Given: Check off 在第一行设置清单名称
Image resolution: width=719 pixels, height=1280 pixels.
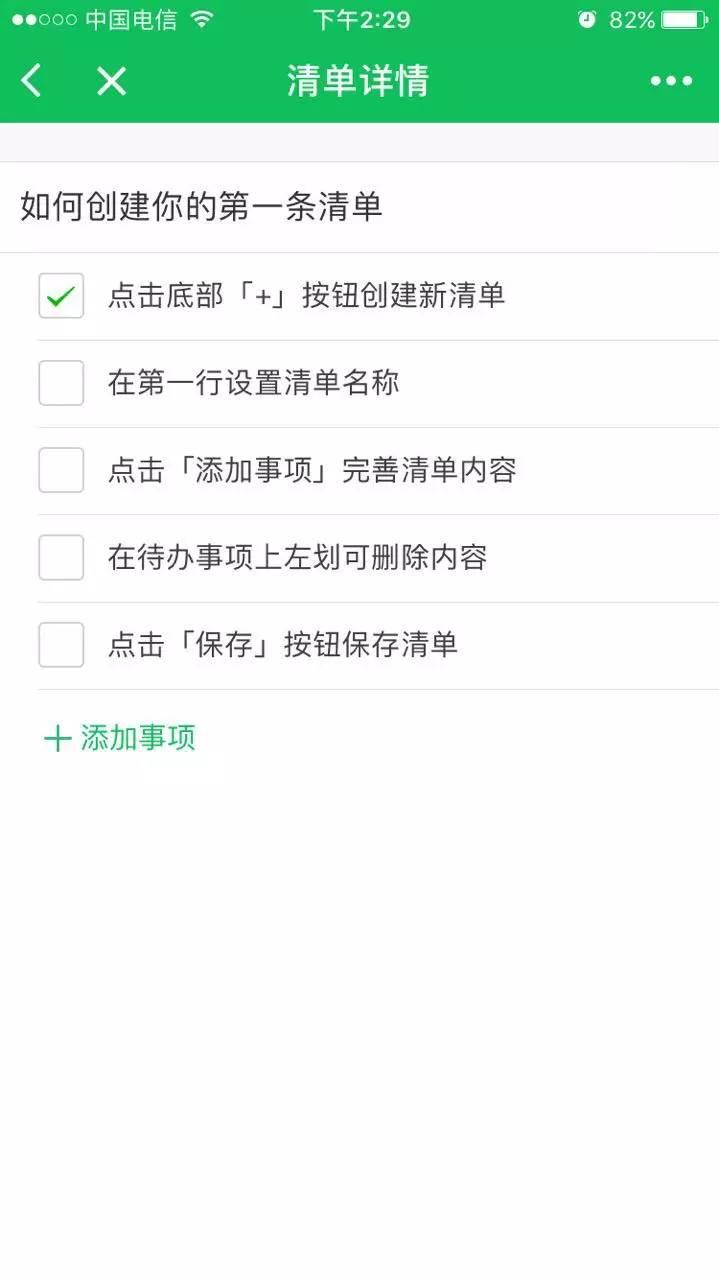Looking at the screenshot, I should pos(61,383).
